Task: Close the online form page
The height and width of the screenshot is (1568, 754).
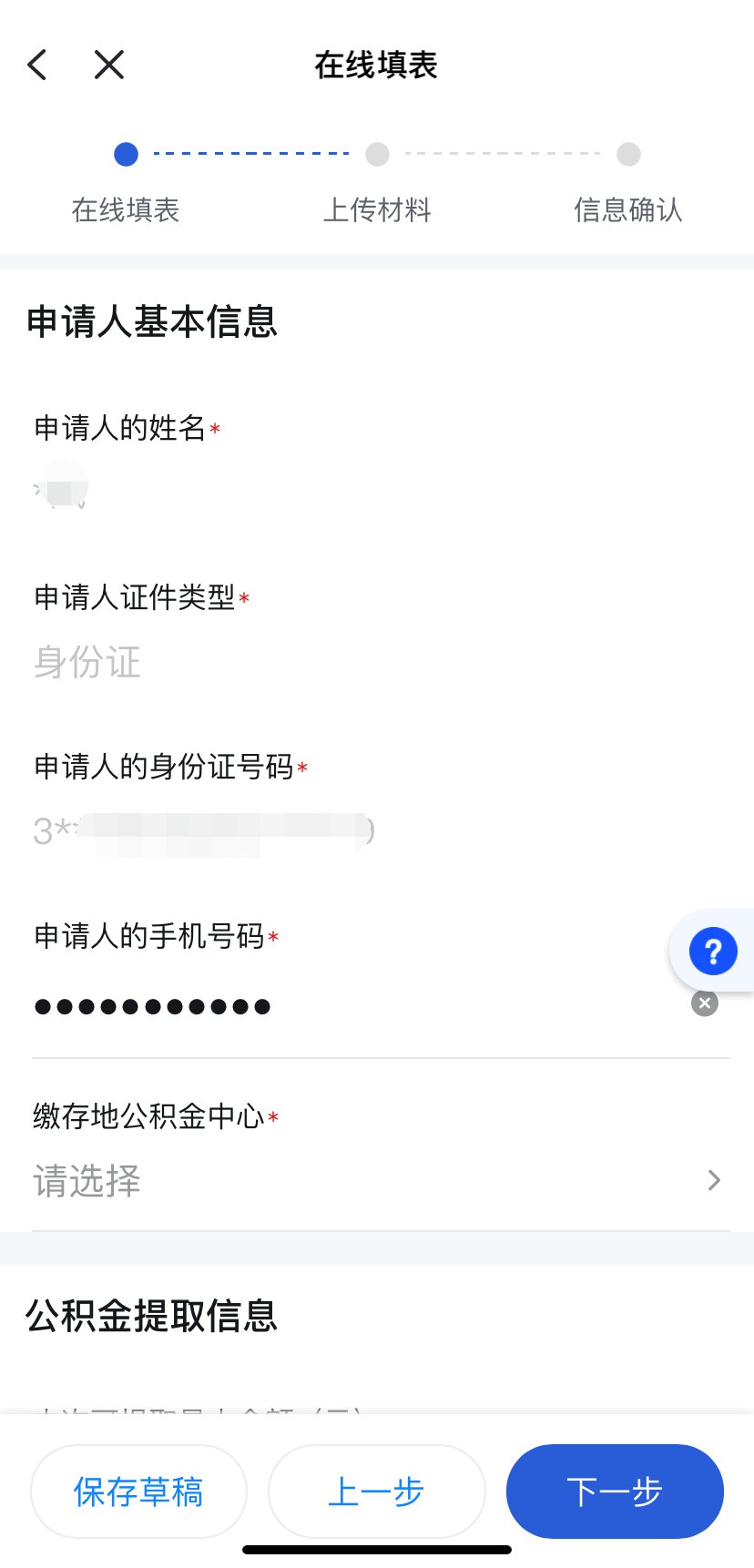Action: pyautogui.click(x=109, y=65)
